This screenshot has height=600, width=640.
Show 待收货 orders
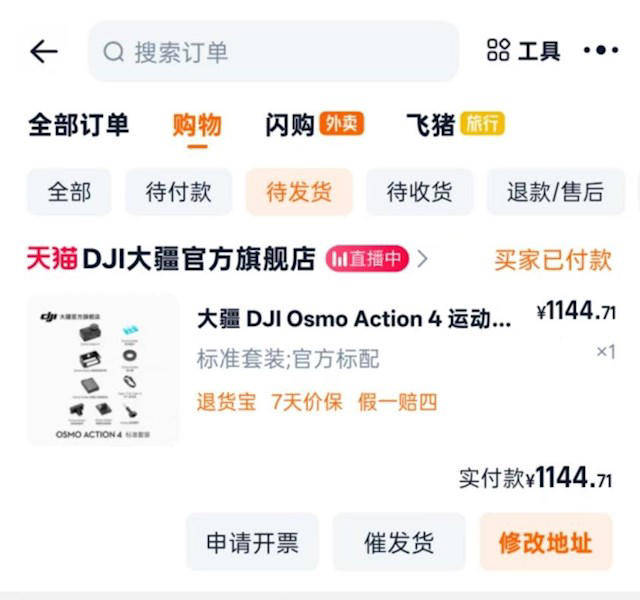click(x=419, y=192)
